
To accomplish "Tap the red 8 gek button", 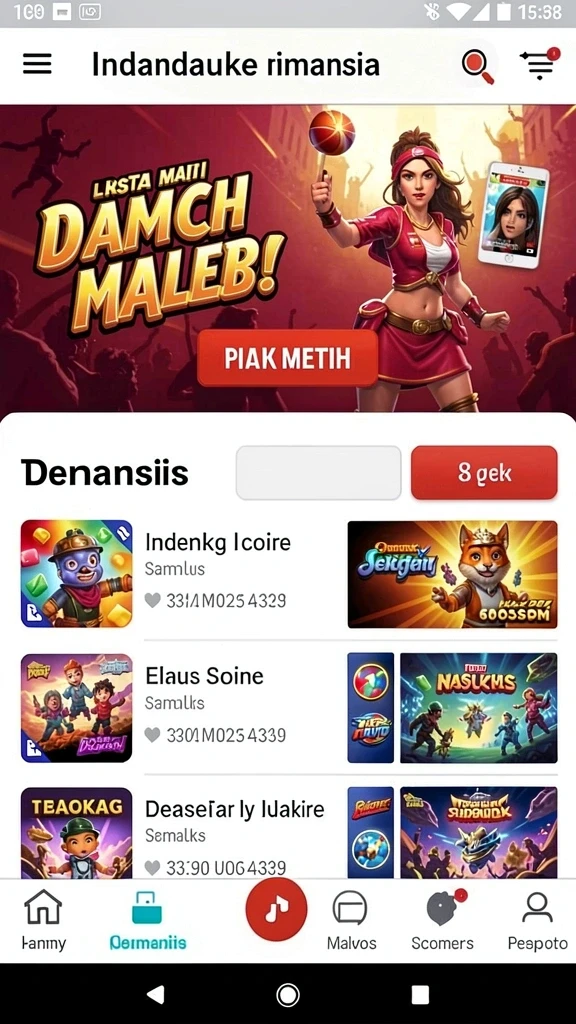I will point(484,473).
